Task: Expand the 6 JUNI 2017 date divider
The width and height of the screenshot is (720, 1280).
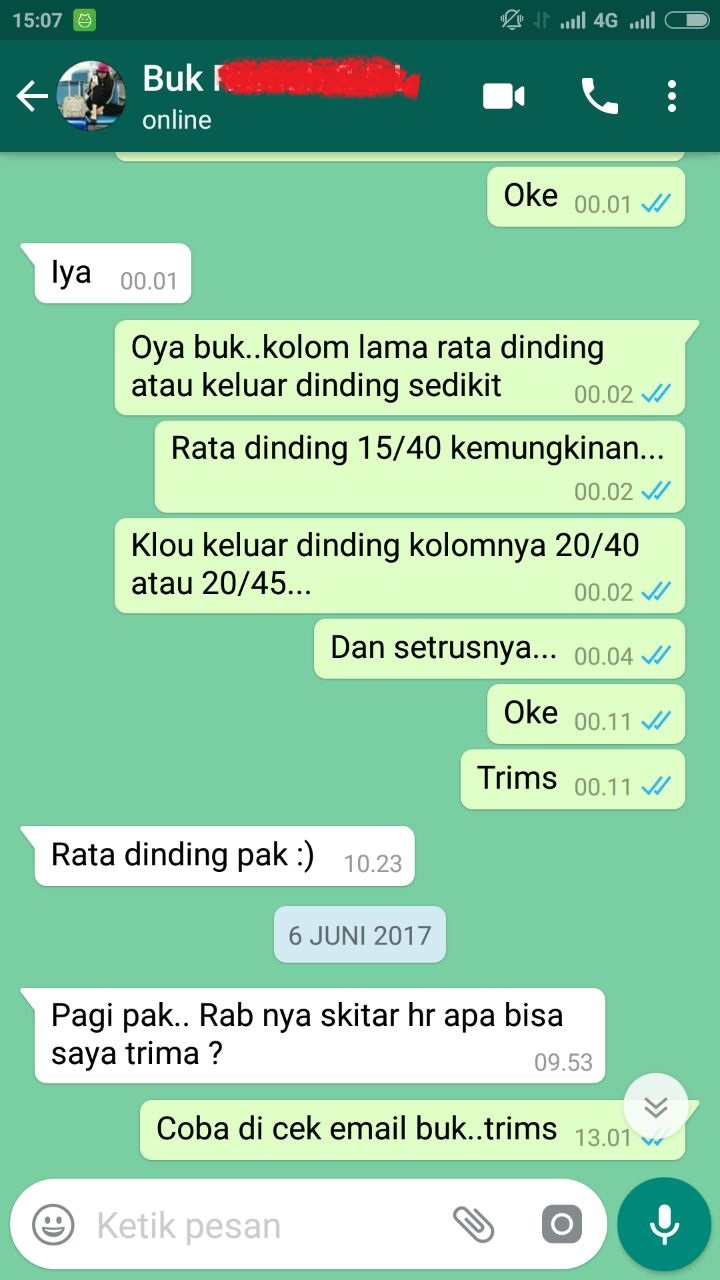Action: pyautogui.click(x=359, y=934)
